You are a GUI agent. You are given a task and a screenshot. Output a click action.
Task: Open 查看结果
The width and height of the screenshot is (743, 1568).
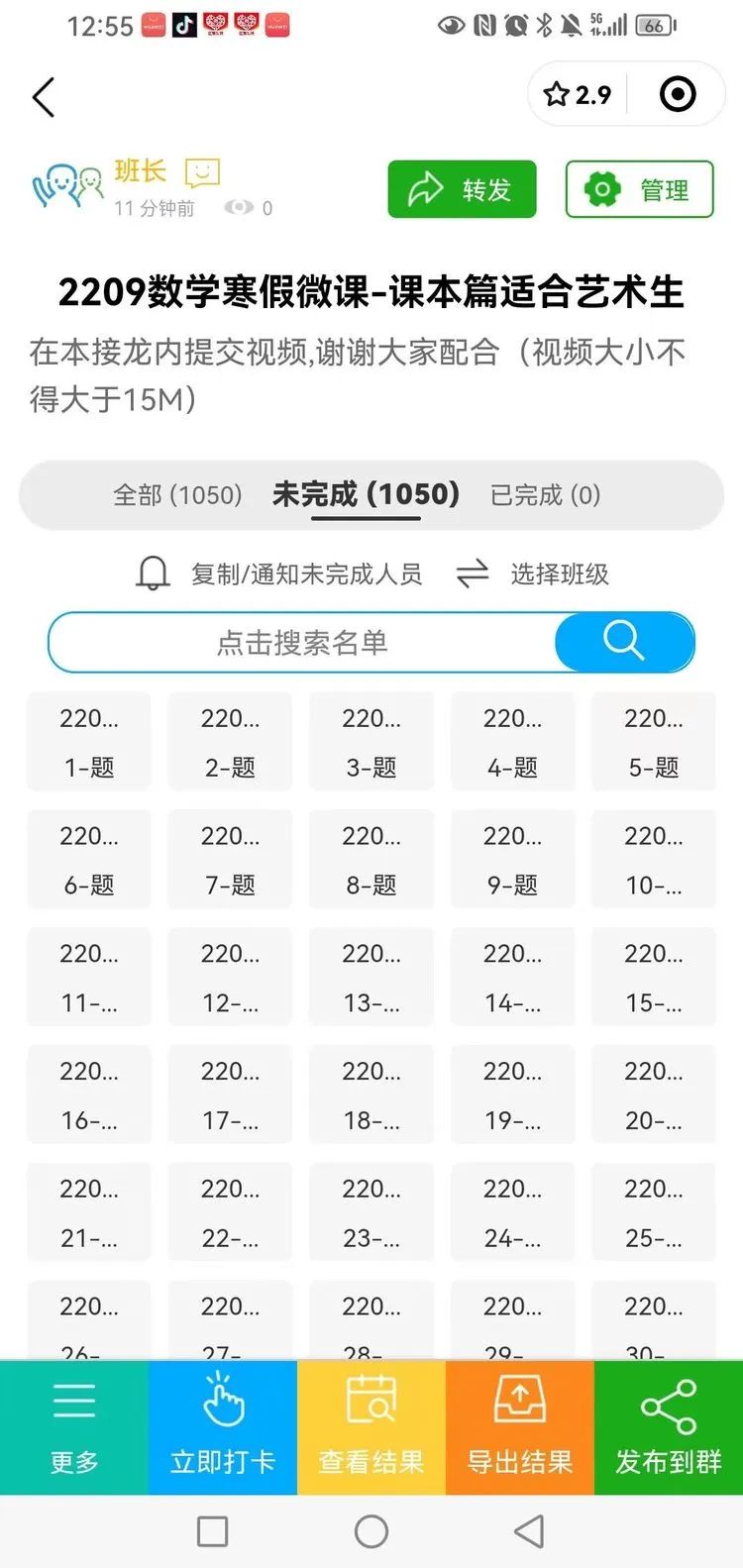(371, 1427)
